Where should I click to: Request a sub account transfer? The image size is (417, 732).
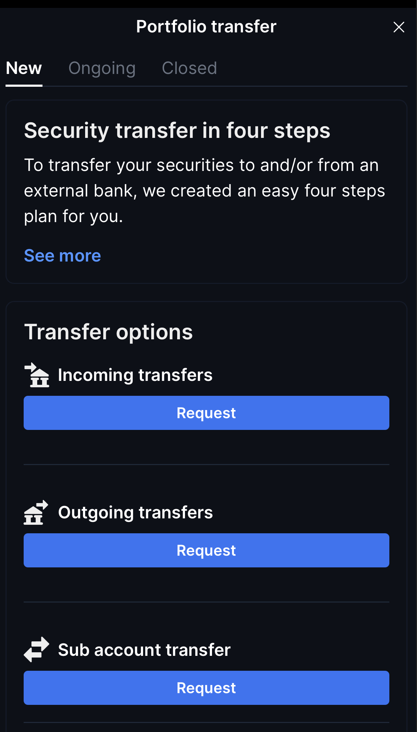point(206,688)
